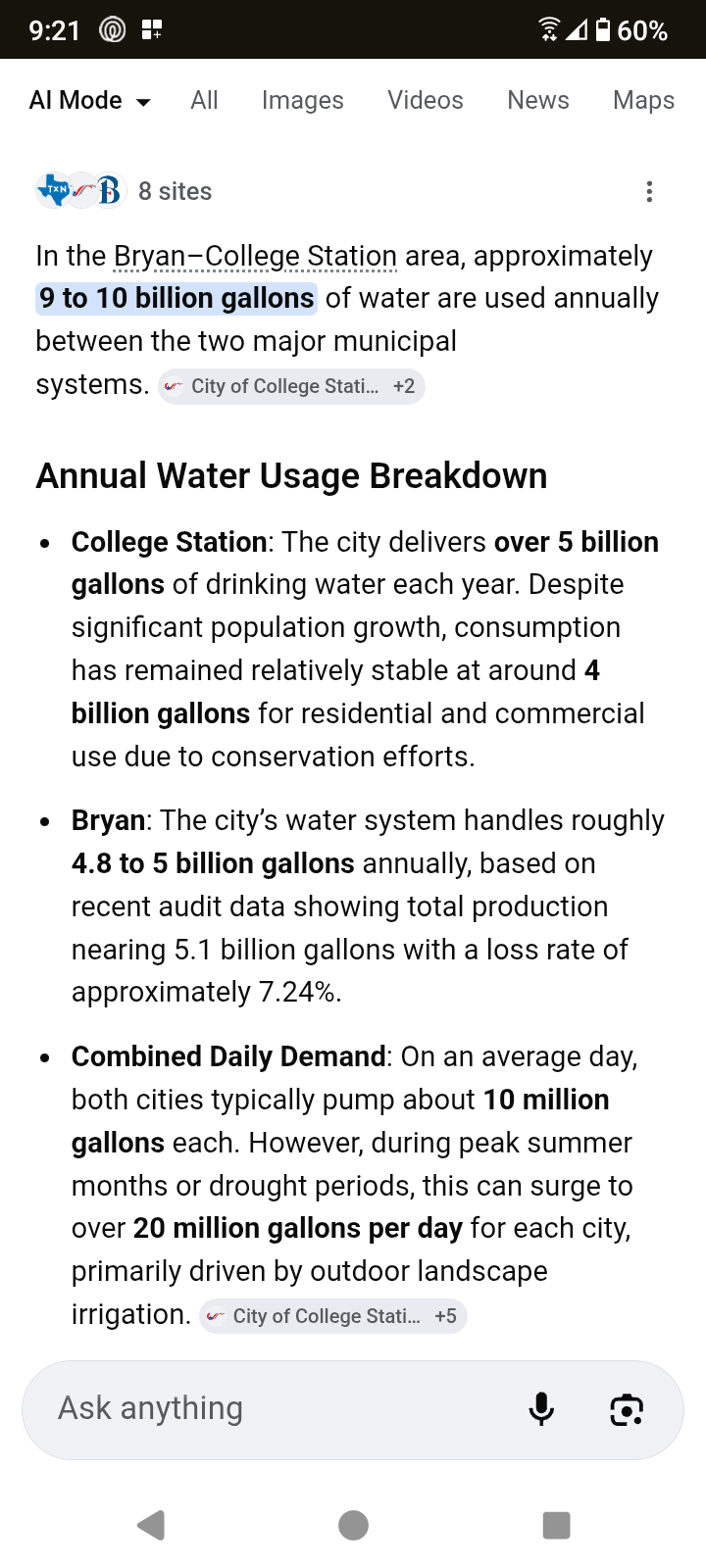Screen dimensions: 706x1568
Task: Open the City of College Station +5 source chip
Action: [332, 1316]
